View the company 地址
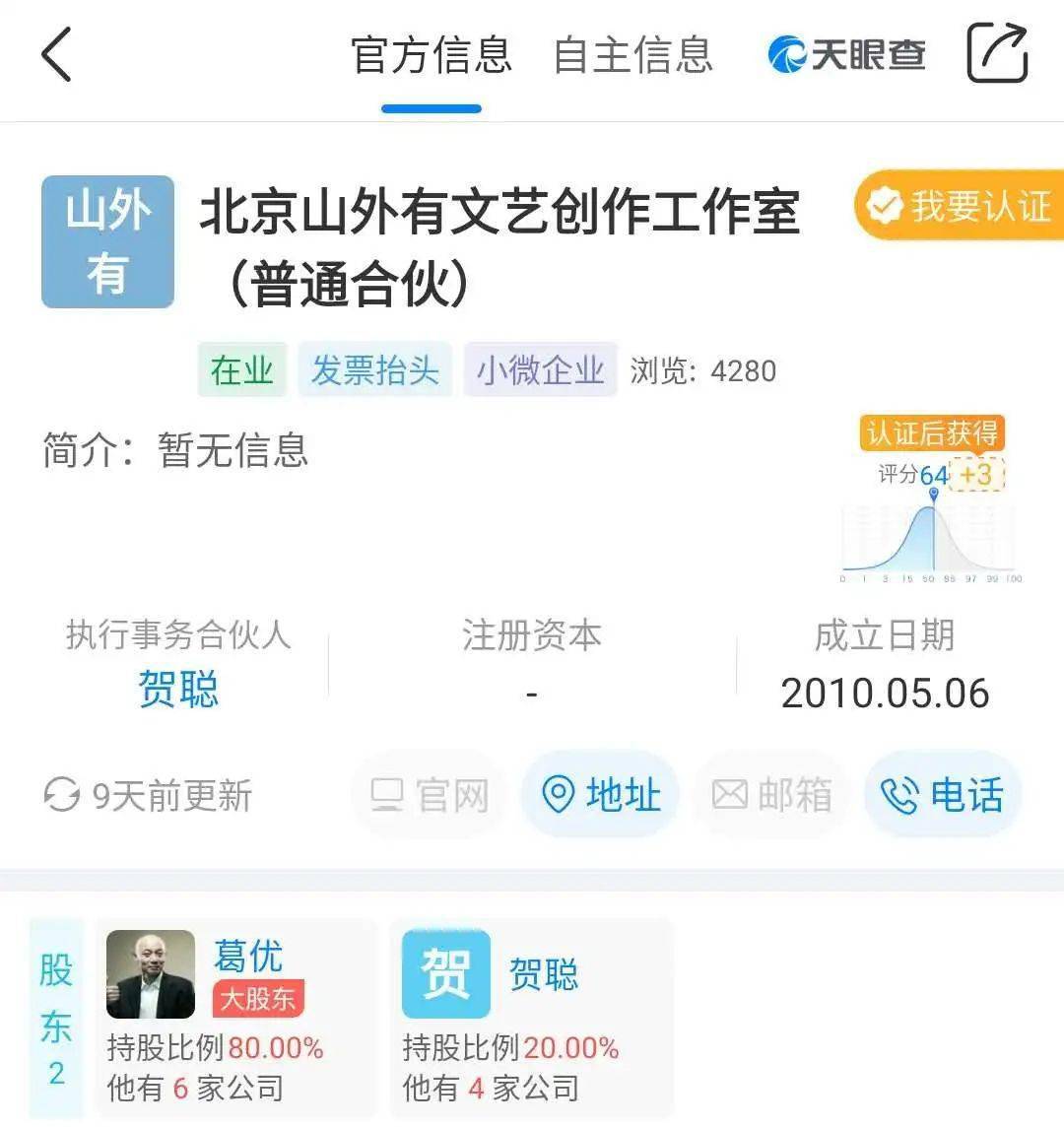The height and width of the screenshot is (1127, 1064). (x=601, y=795)
